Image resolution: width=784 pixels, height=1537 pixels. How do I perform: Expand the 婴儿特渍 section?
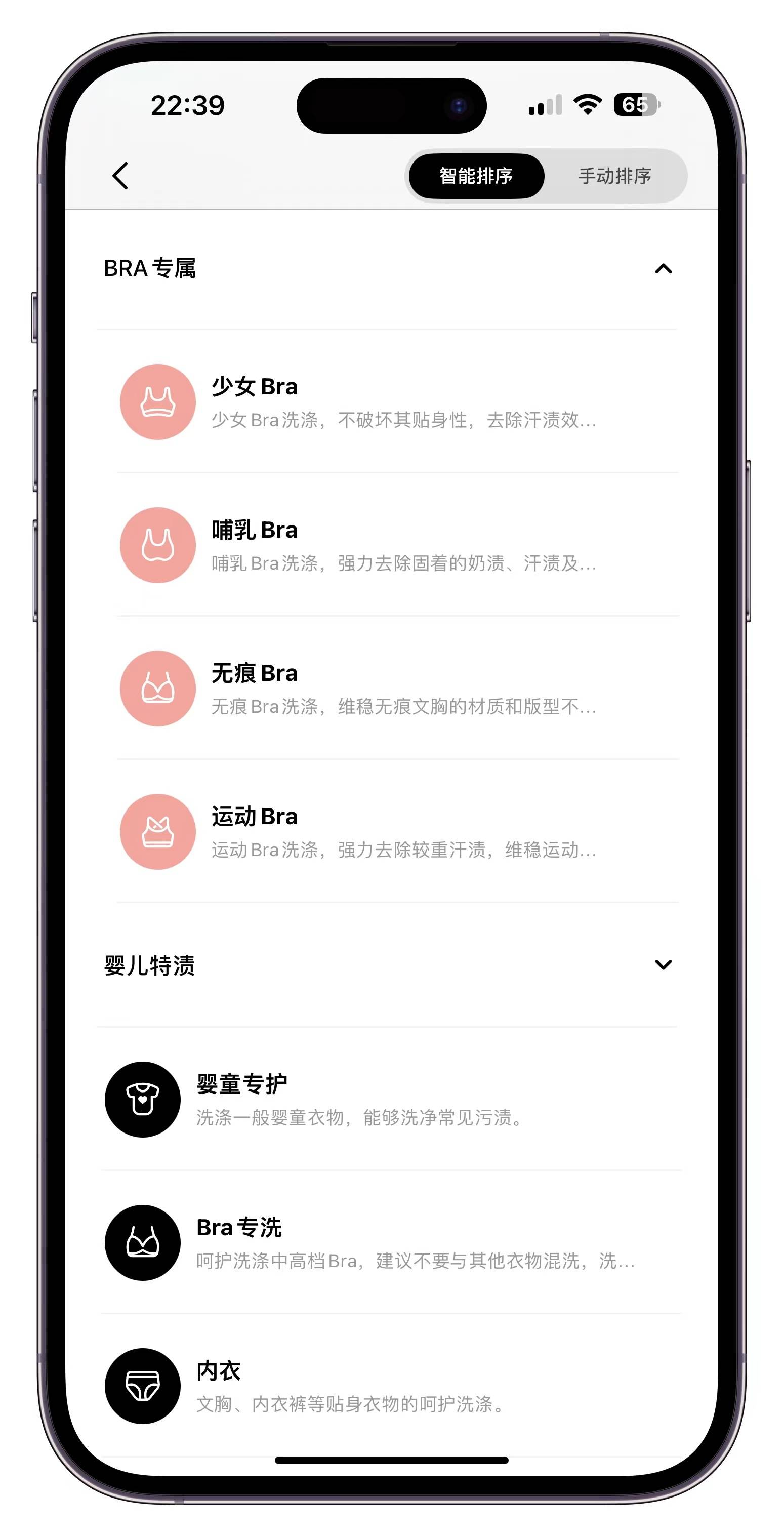pos(663,965)
